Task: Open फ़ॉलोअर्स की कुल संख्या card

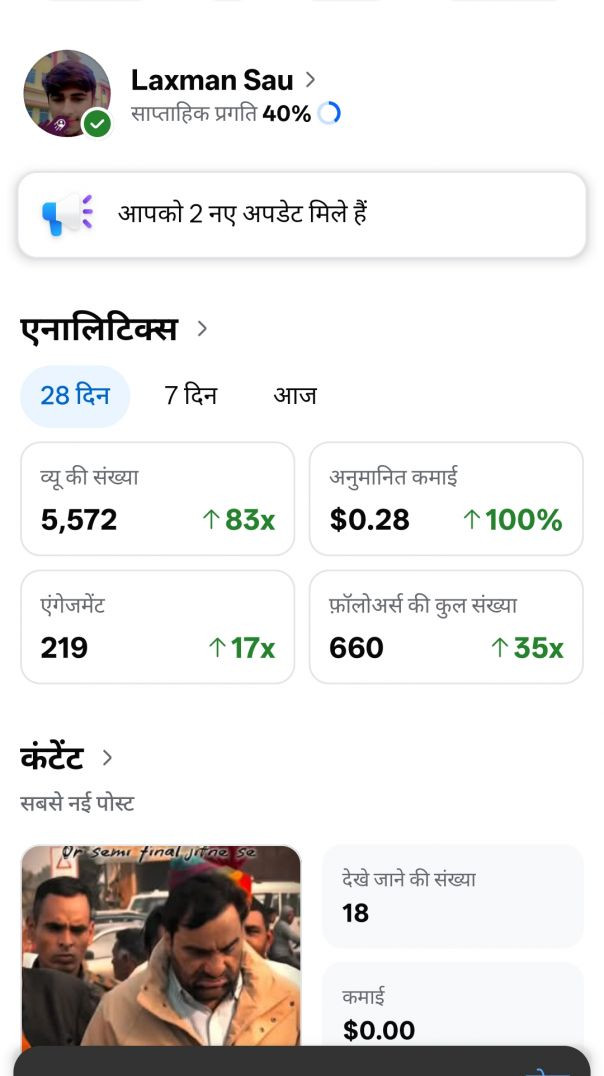Action: pyautogui.click(x=446, y=627)
